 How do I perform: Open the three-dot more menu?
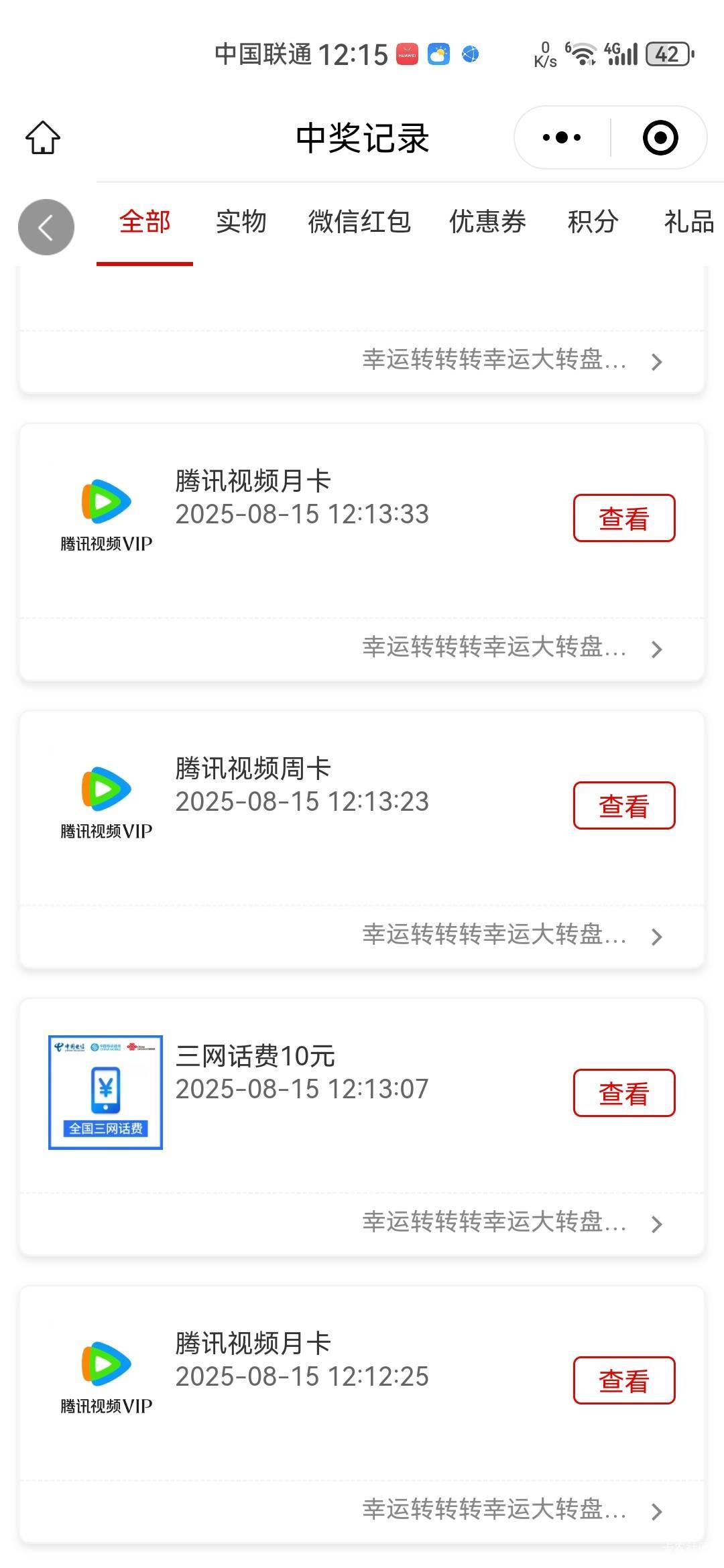click(x=562, y=137)
